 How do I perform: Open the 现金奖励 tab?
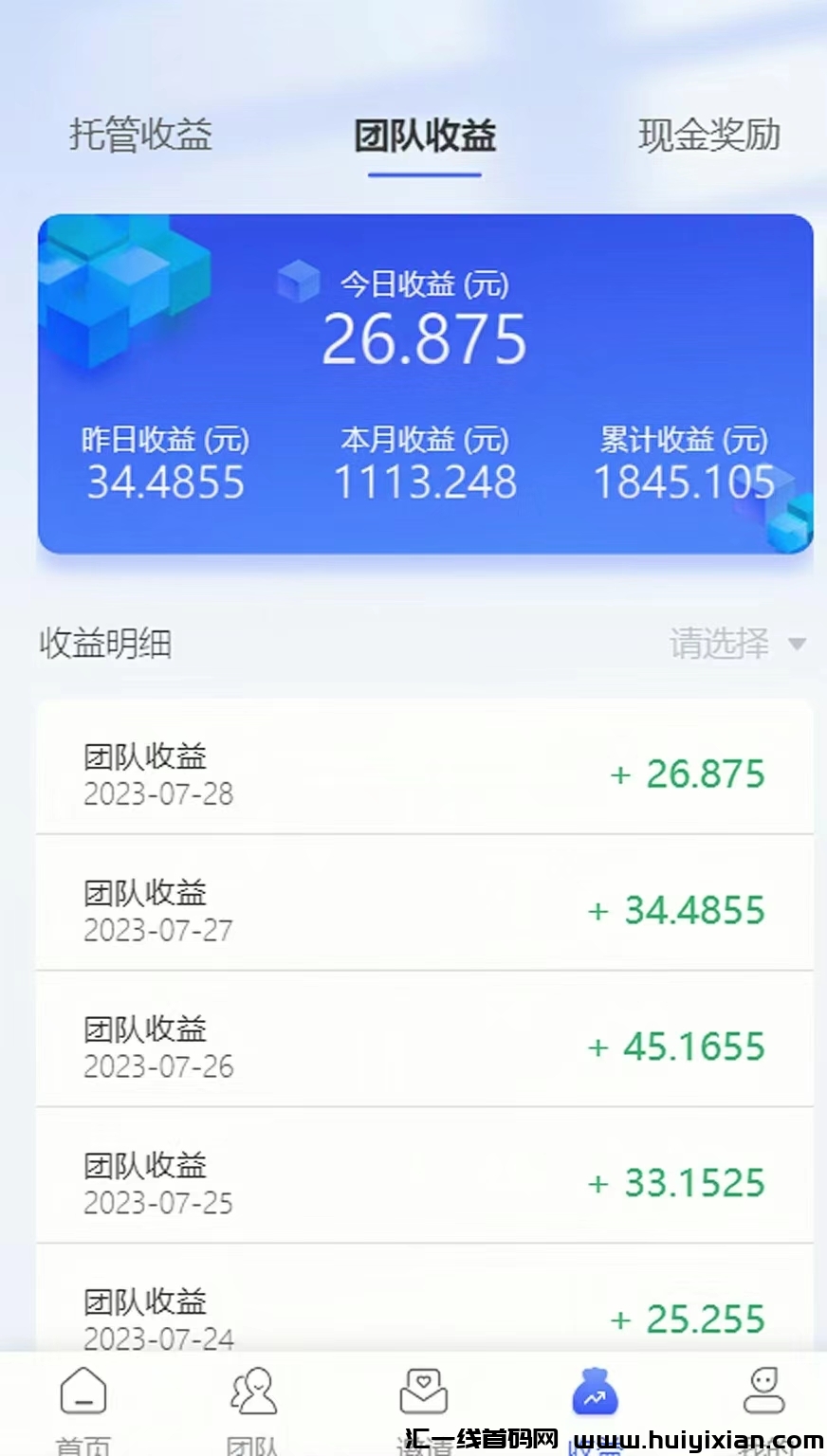point(708,135)
